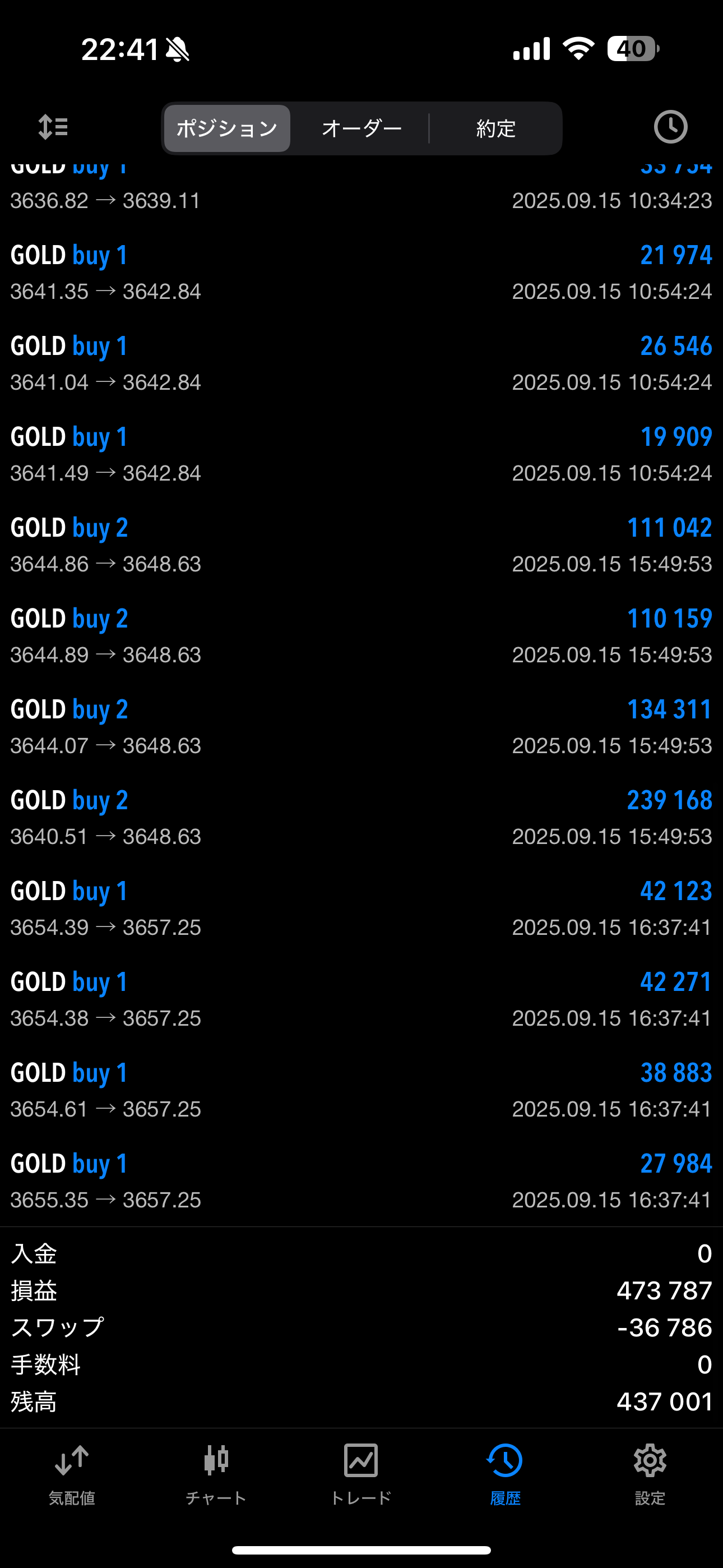Select the 履歴 history tab

click(505, 1474)
